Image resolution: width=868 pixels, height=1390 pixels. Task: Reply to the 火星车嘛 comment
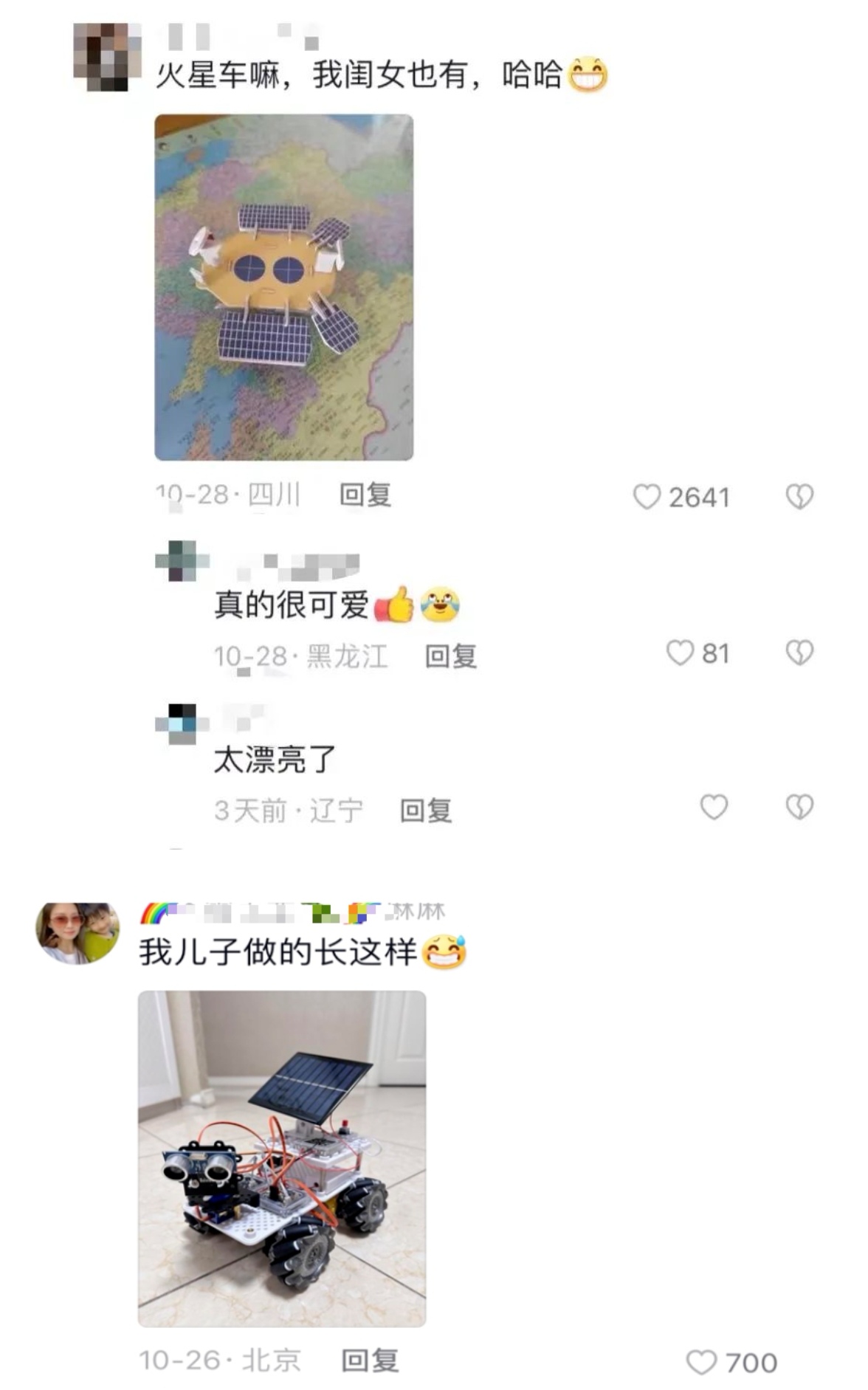pyautogui.click(x=365, y=495)
